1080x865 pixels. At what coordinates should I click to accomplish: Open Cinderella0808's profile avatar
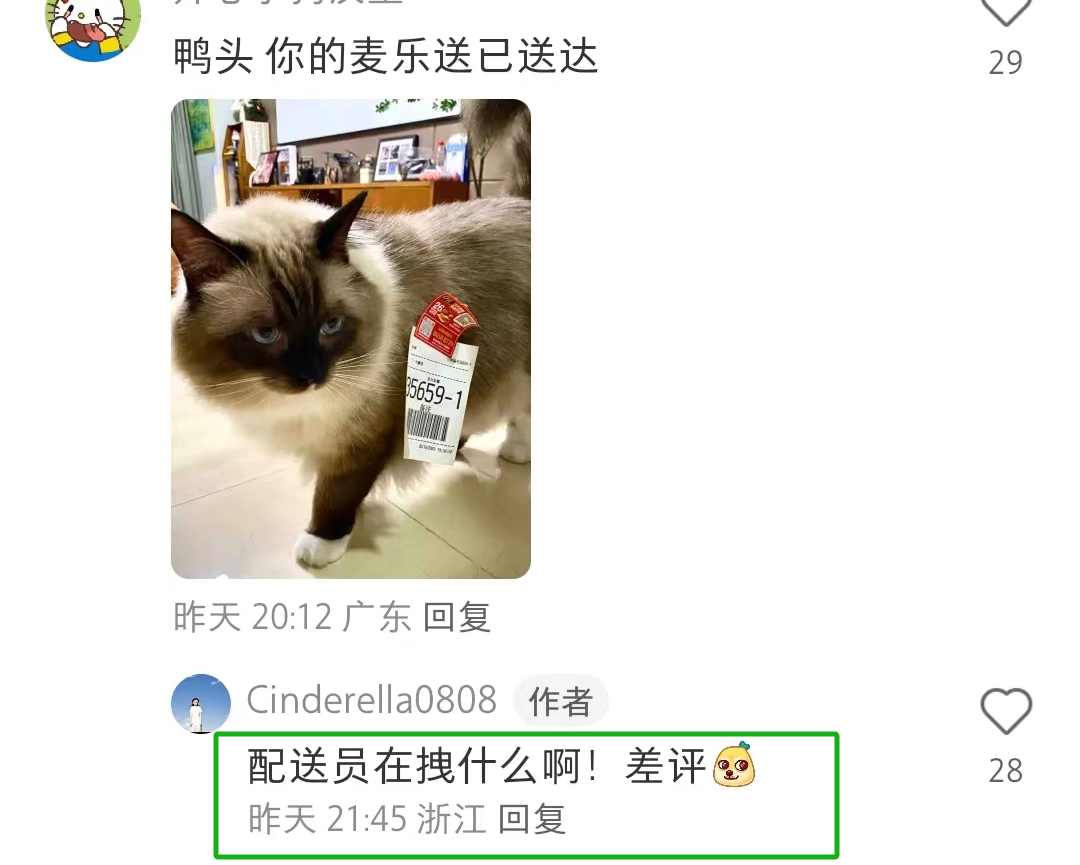point(201,703)
